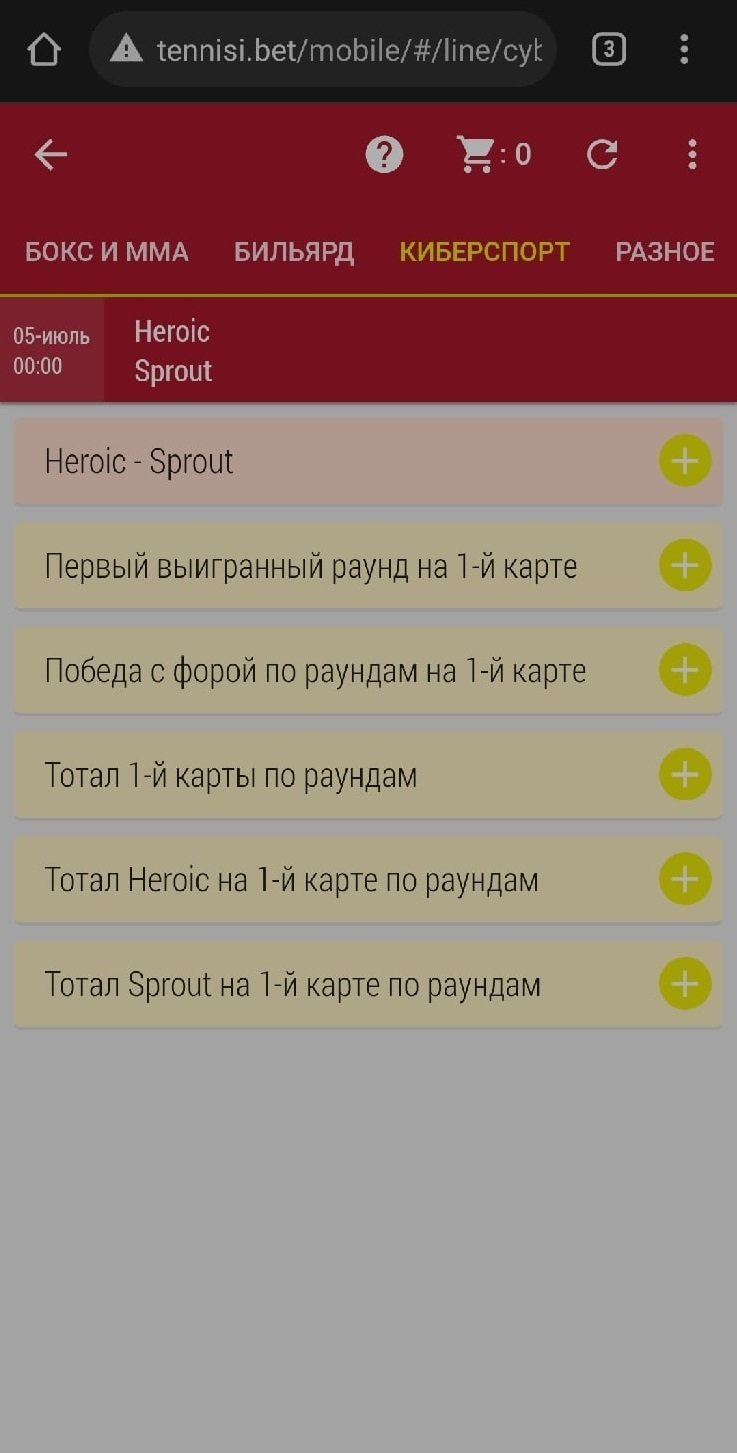Open the bet slip cart
The image size is (737, 1453).
click(492, 154)
